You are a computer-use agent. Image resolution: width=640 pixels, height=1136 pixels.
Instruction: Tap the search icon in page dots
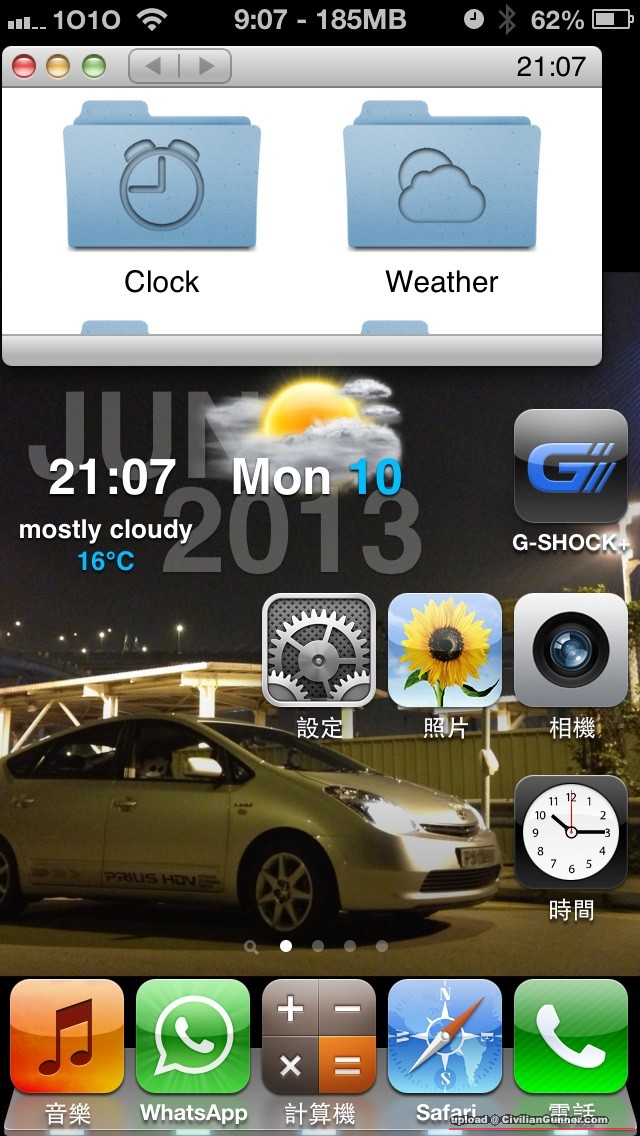tap(252, 945)
